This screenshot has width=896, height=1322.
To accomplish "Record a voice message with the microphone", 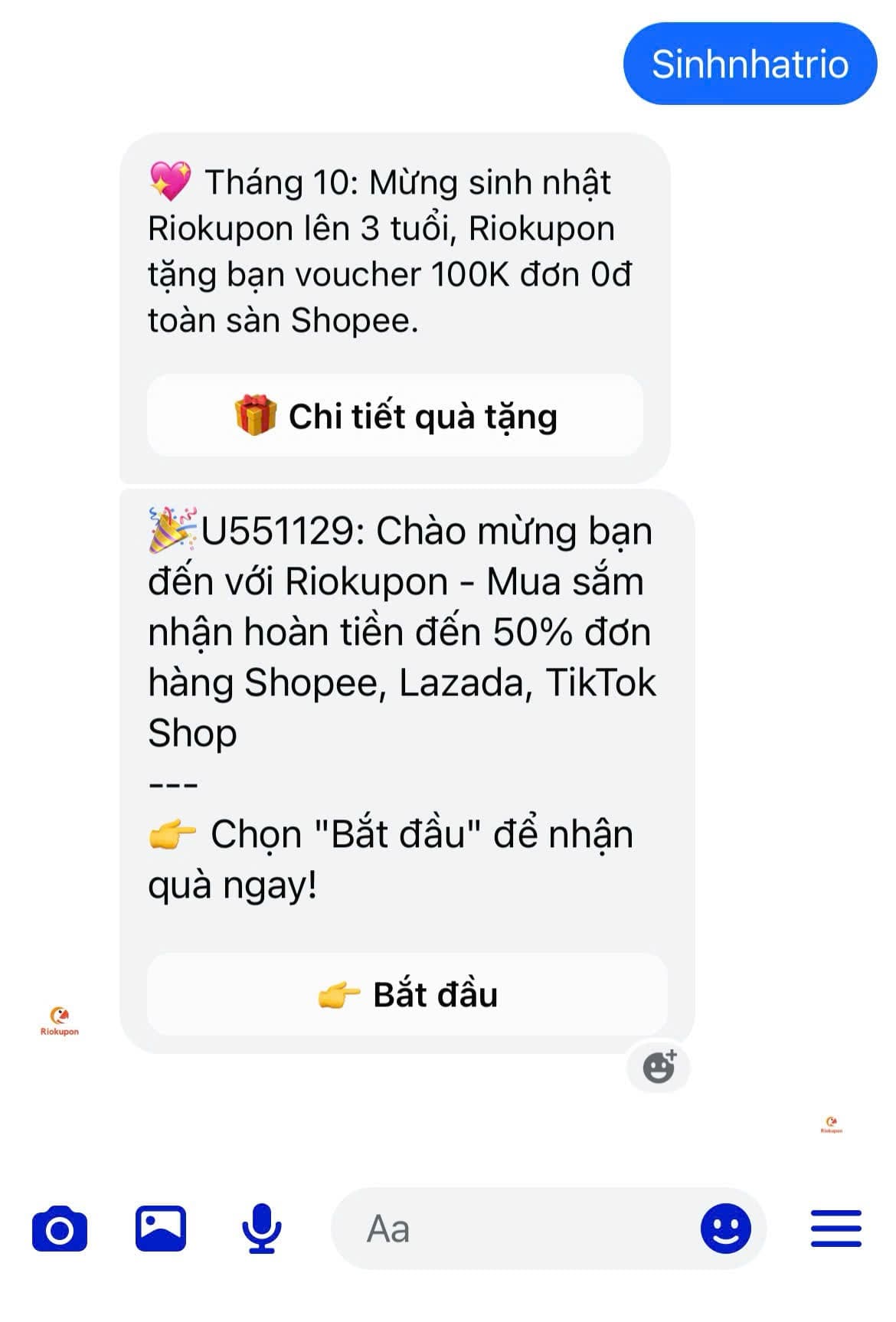I will 262,1229.
